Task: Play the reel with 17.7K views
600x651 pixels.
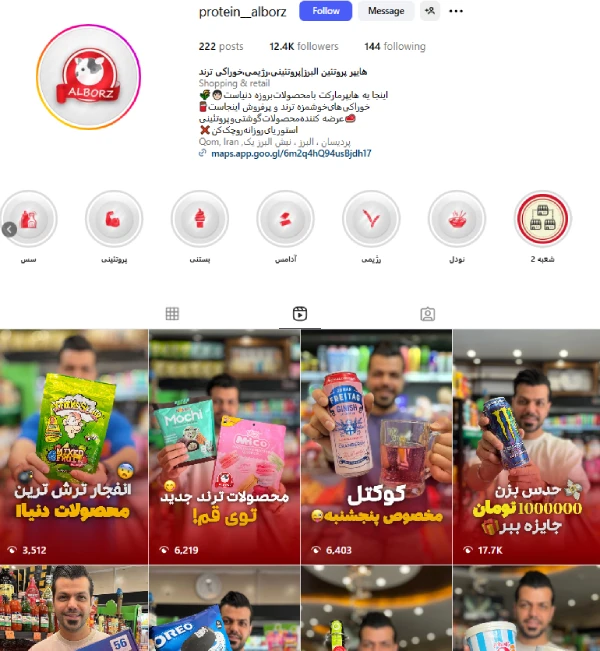Action: pos(526,445)
